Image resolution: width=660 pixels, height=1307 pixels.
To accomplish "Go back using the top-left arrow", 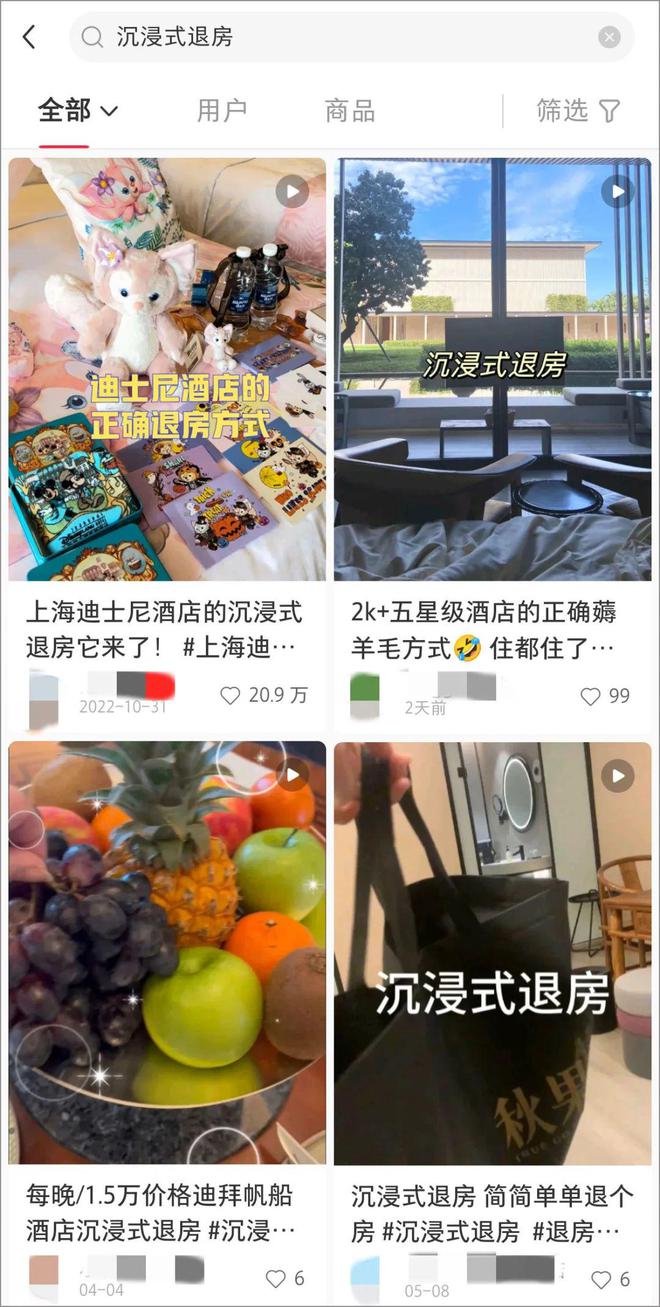I will click(29, 38).
